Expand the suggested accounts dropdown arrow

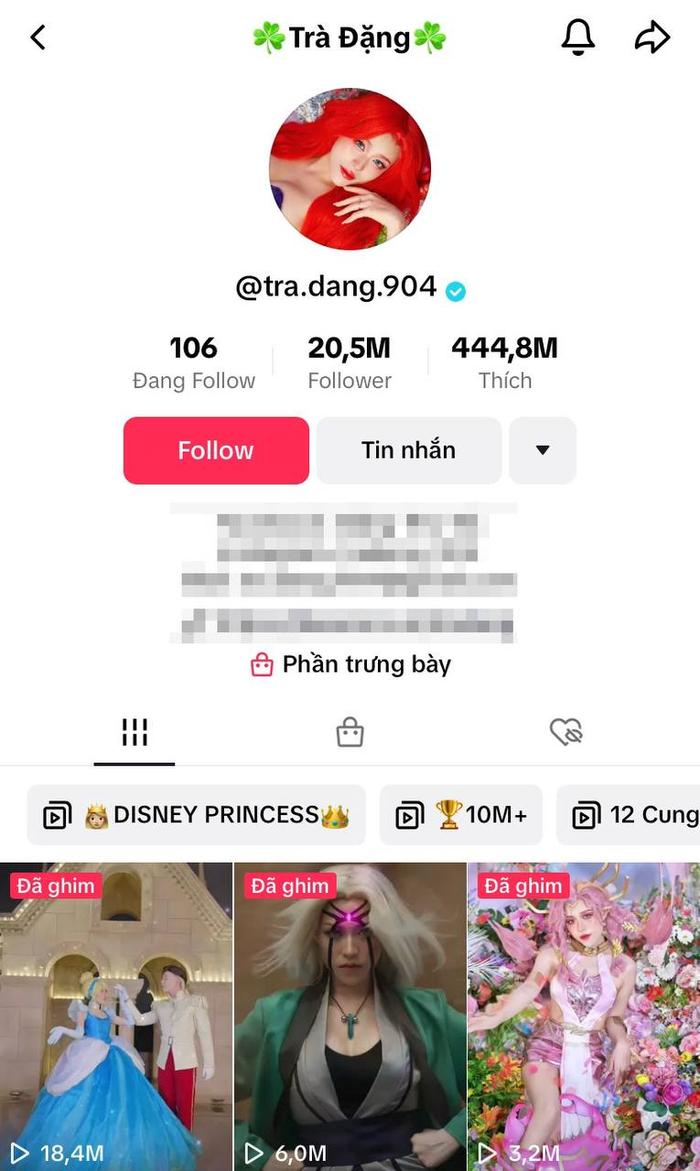542,451
